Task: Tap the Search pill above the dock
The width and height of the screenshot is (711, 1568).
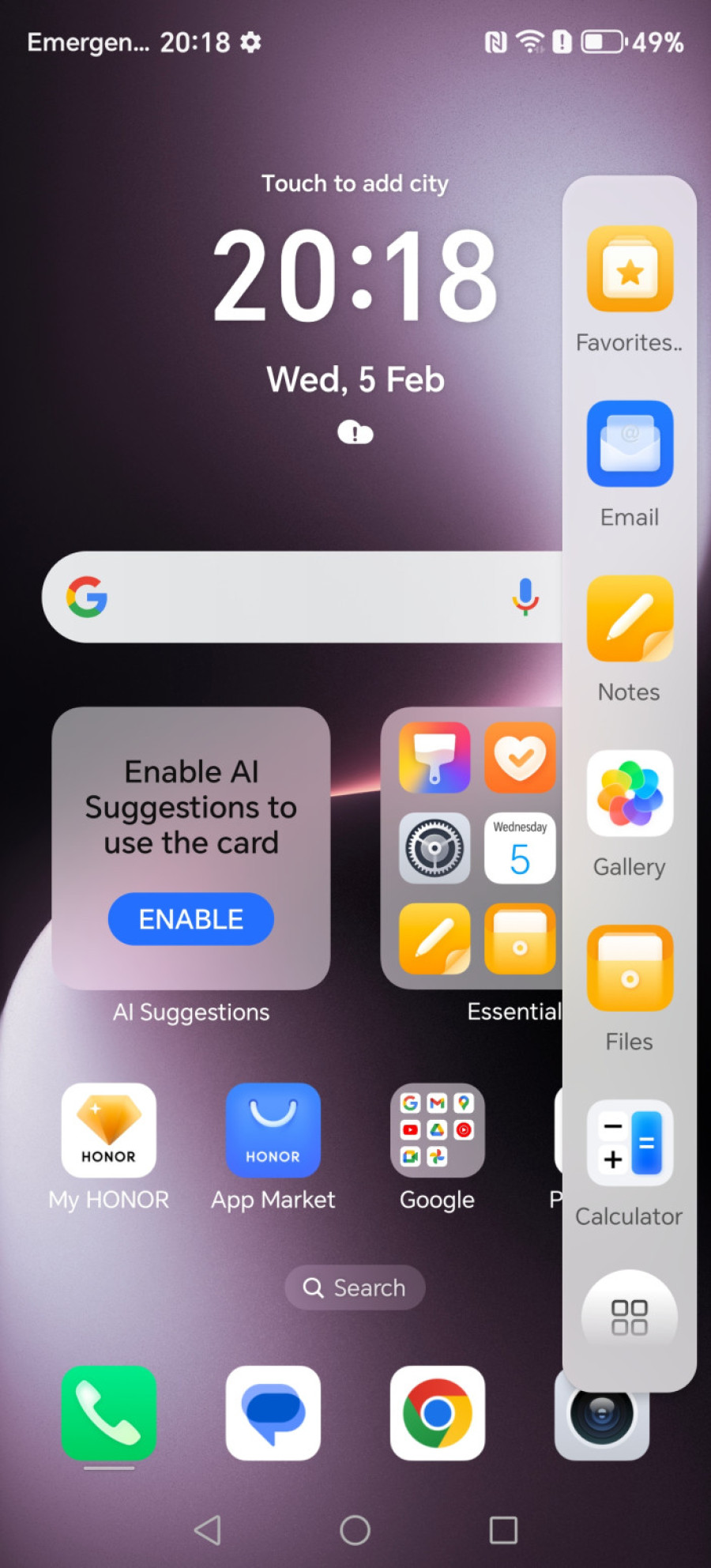Action: [355, 1287]
